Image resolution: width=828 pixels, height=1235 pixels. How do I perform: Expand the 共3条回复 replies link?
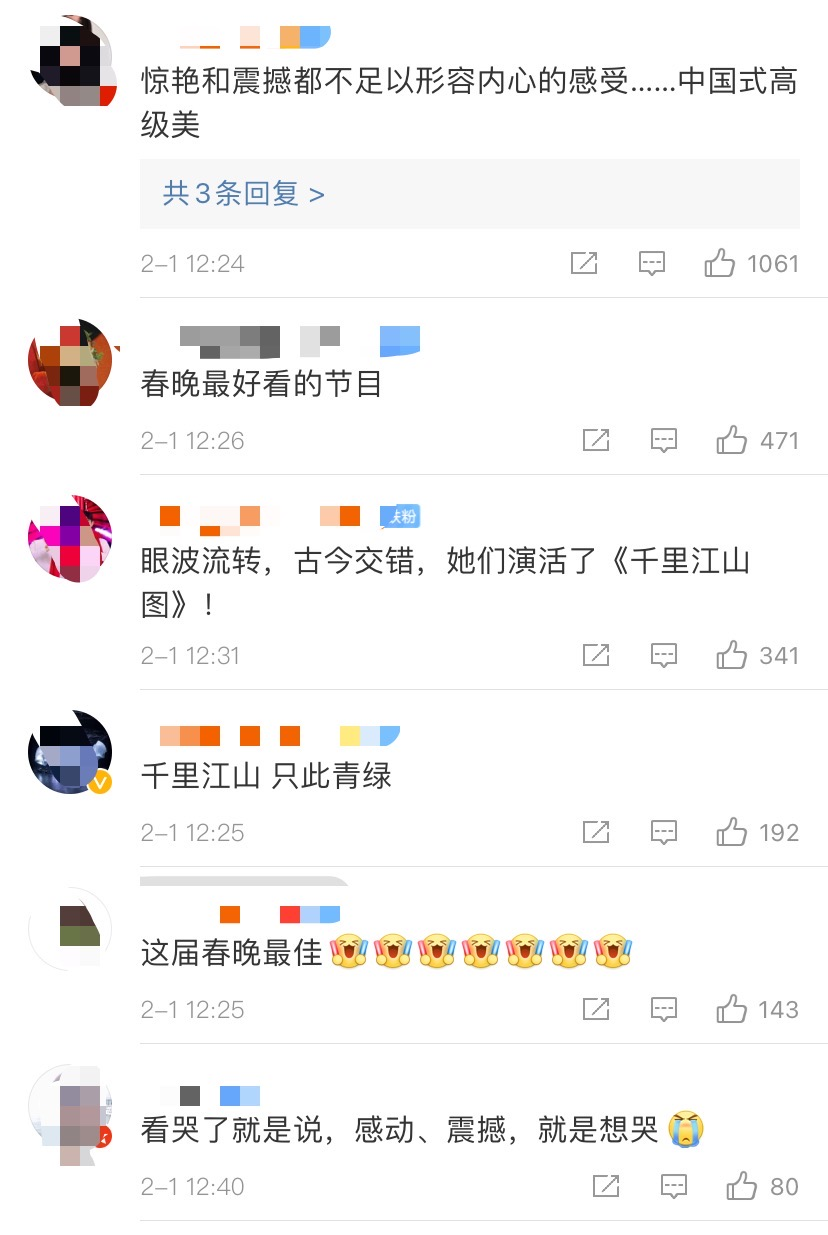244,194
